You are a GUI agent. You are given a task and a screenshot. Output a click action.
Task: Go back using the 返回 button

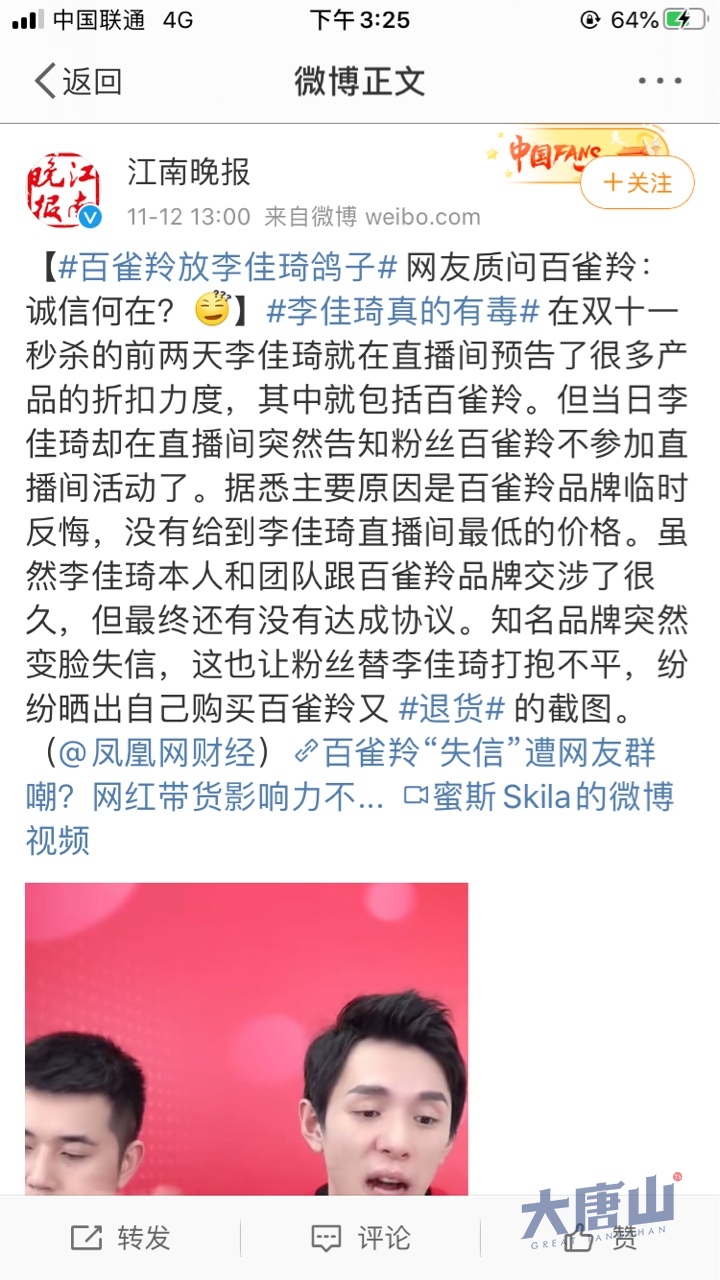coord(78,81)
